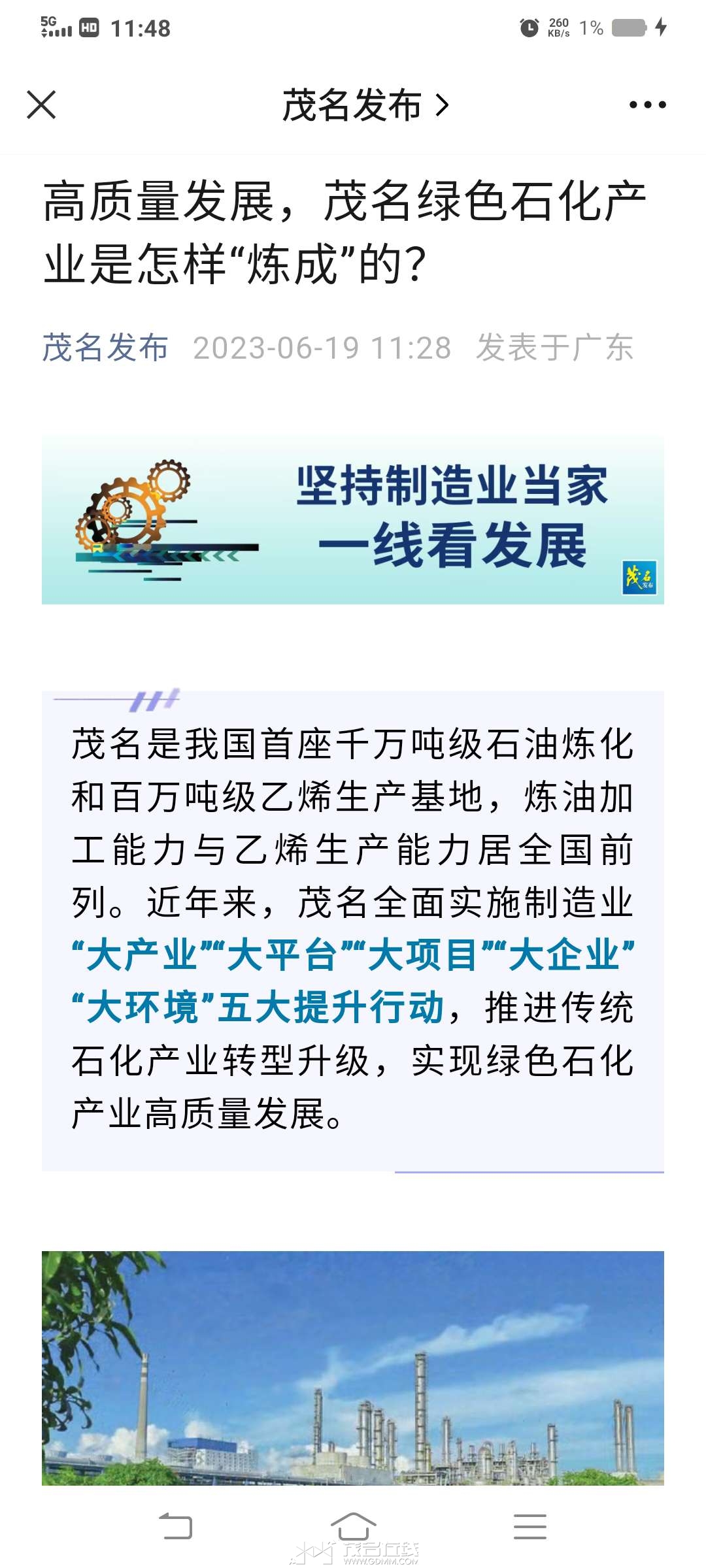
Task: Open the 茂名发布 account page from title
Action: point(365,105)
